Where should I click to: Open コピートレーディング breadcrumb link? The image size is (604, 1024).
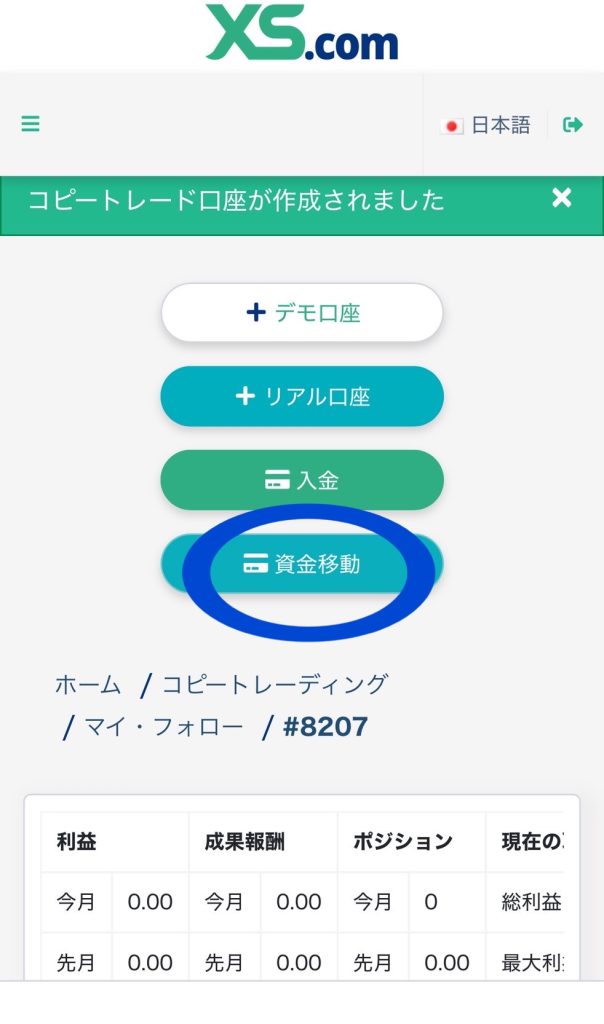pyautogui.click(x=274, y=685)
